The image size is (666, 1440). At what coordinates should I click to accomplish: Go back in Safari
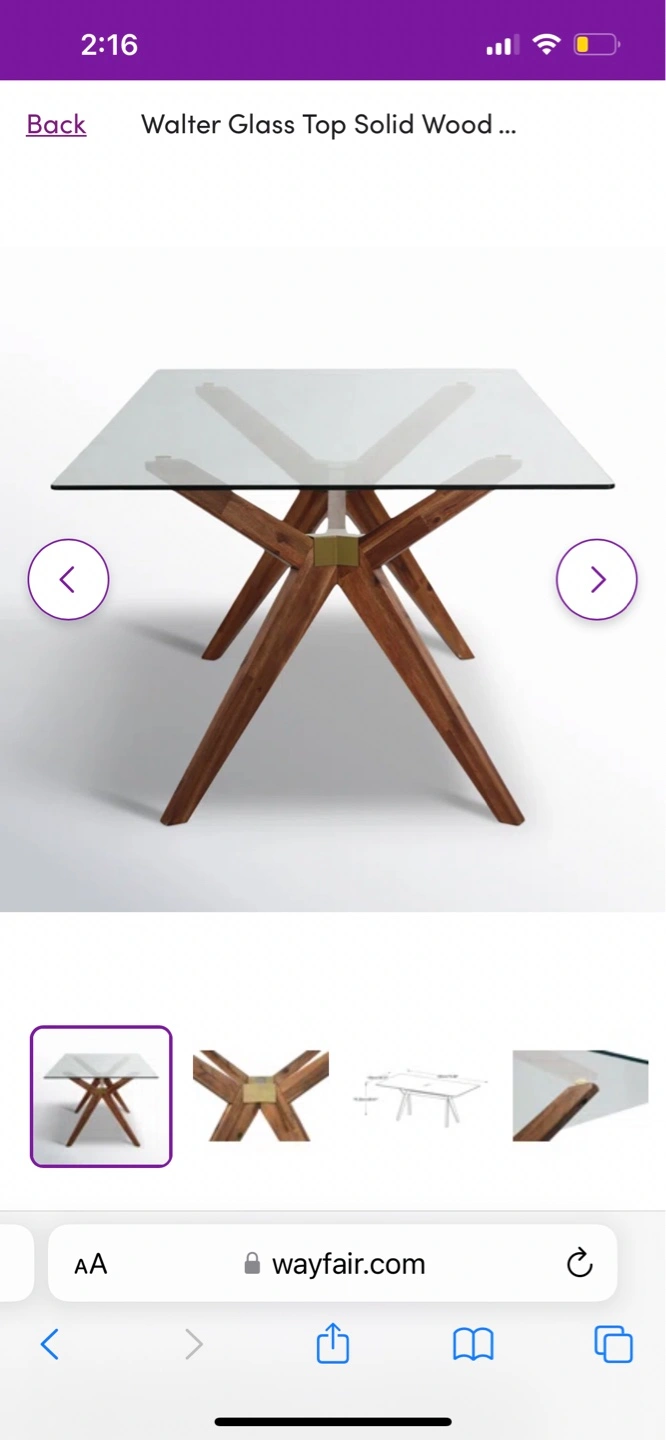coord(50,1345)
